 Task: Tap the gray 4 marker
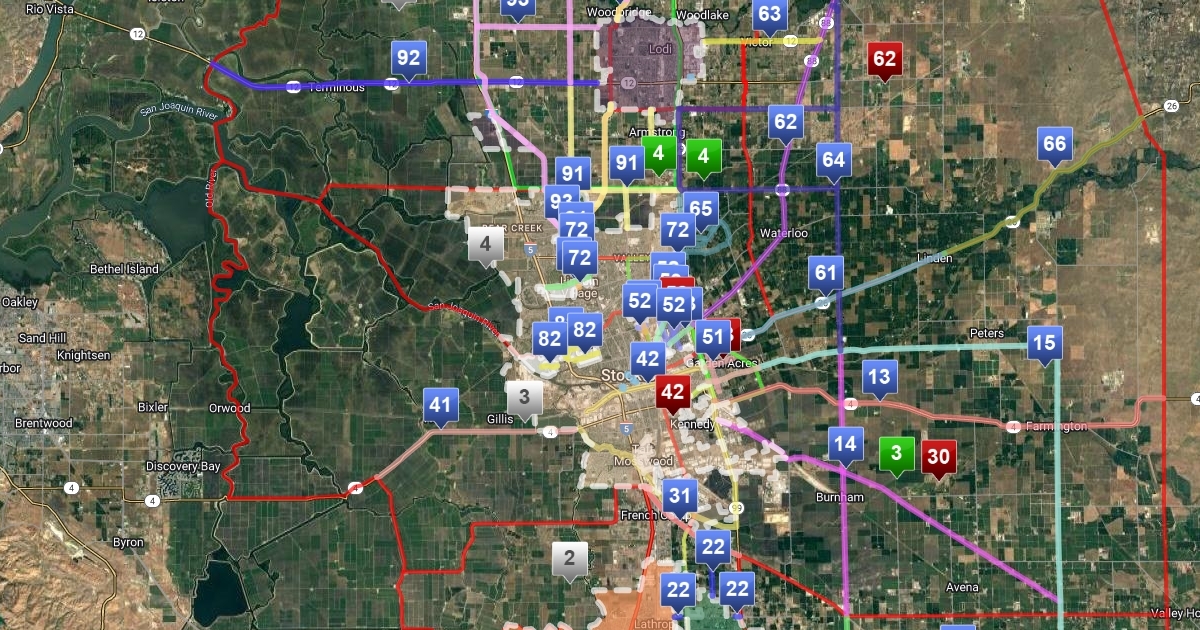[x=486, y=243]
